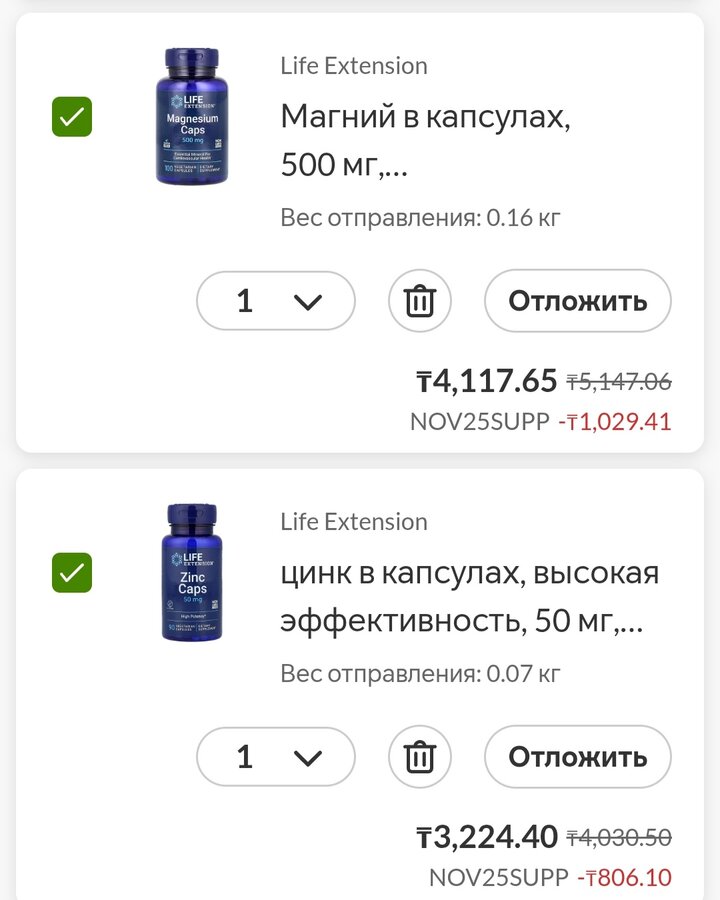Viewport: 720px width, 900px height.
Task: Delete Magnesium Caps from cart
Action: (420, 301)
